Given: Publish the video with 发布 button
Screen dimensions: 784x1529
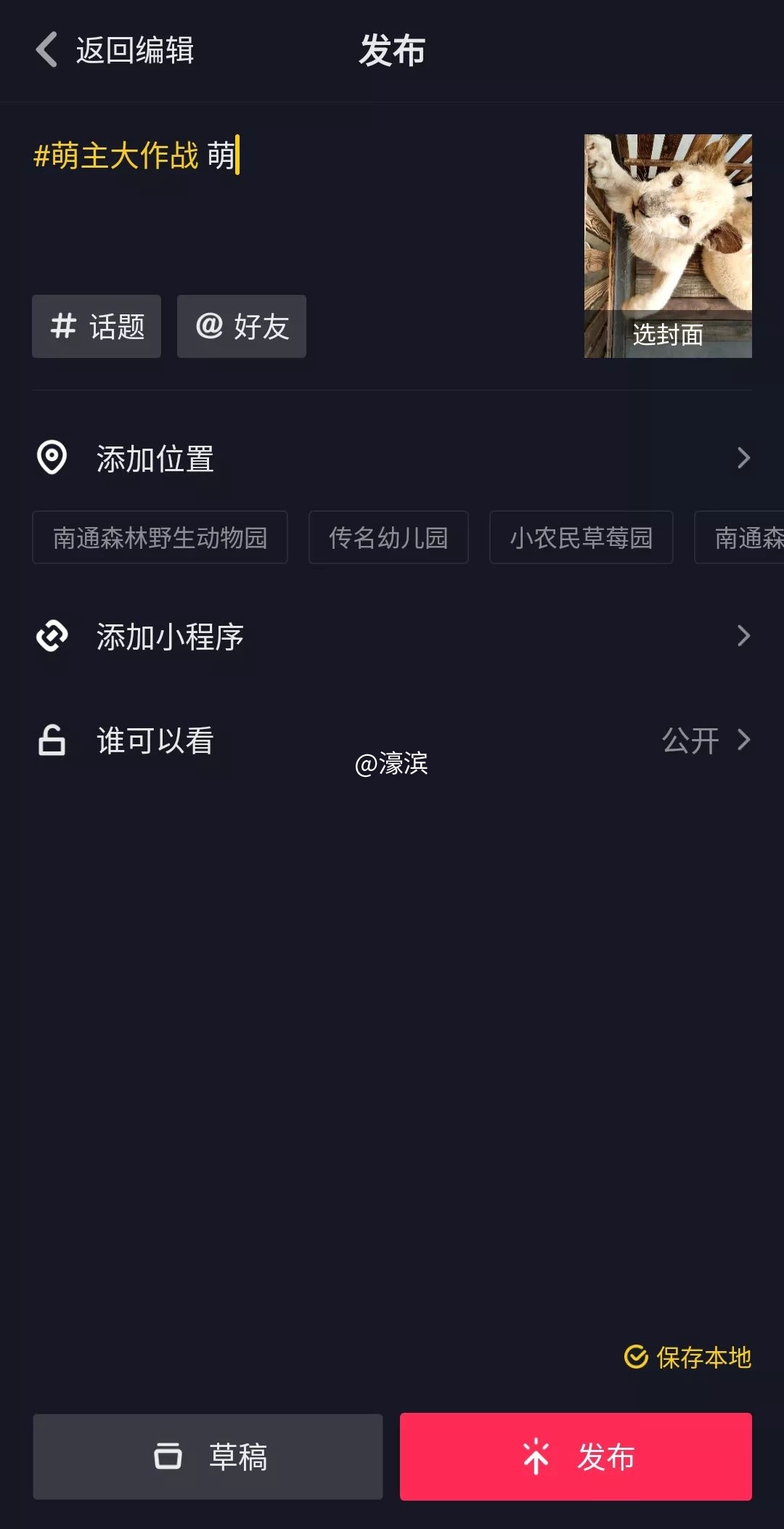Looking at the screenshot, I should click(576, 1456).
